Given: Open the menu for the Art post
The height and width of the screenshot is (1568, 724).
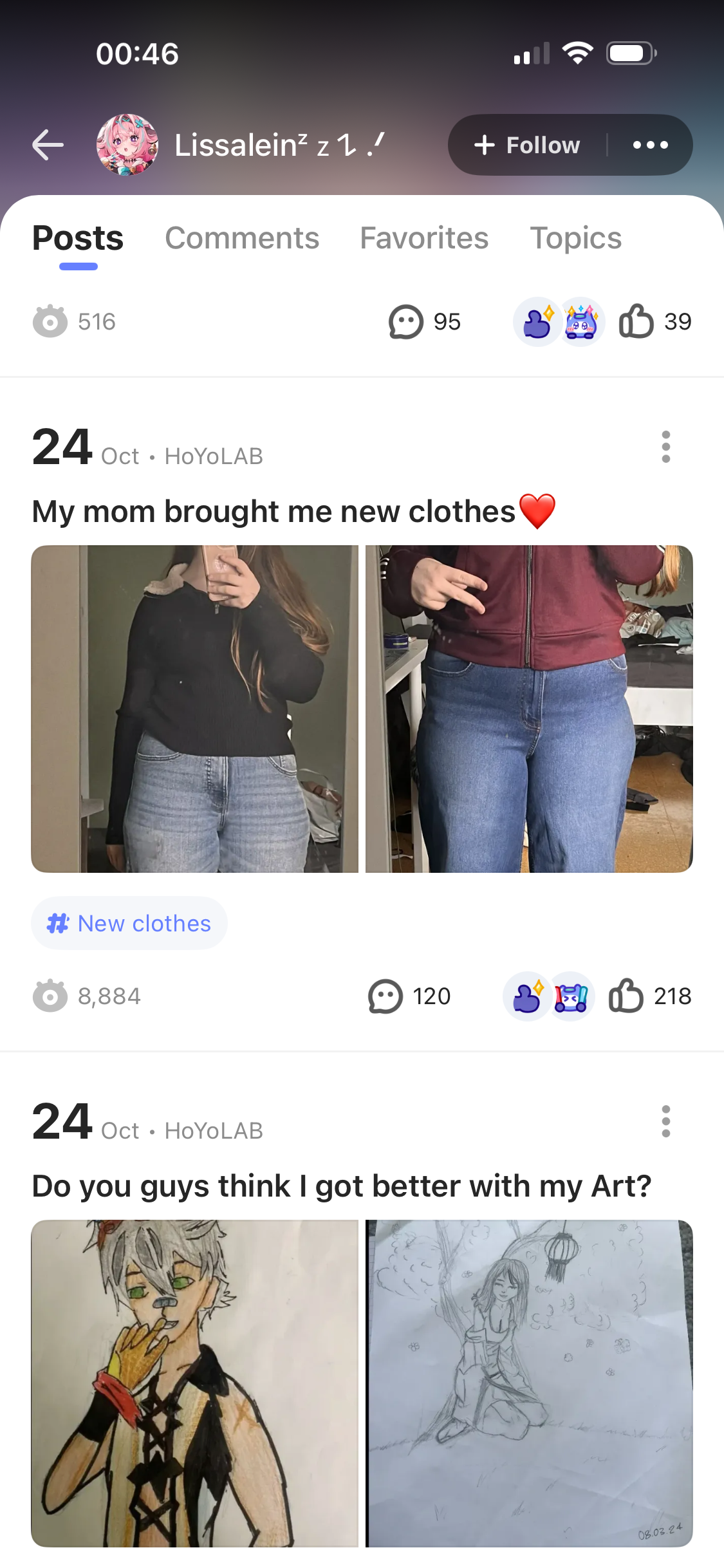Looking at the screenshot, I should point(665,1121).
